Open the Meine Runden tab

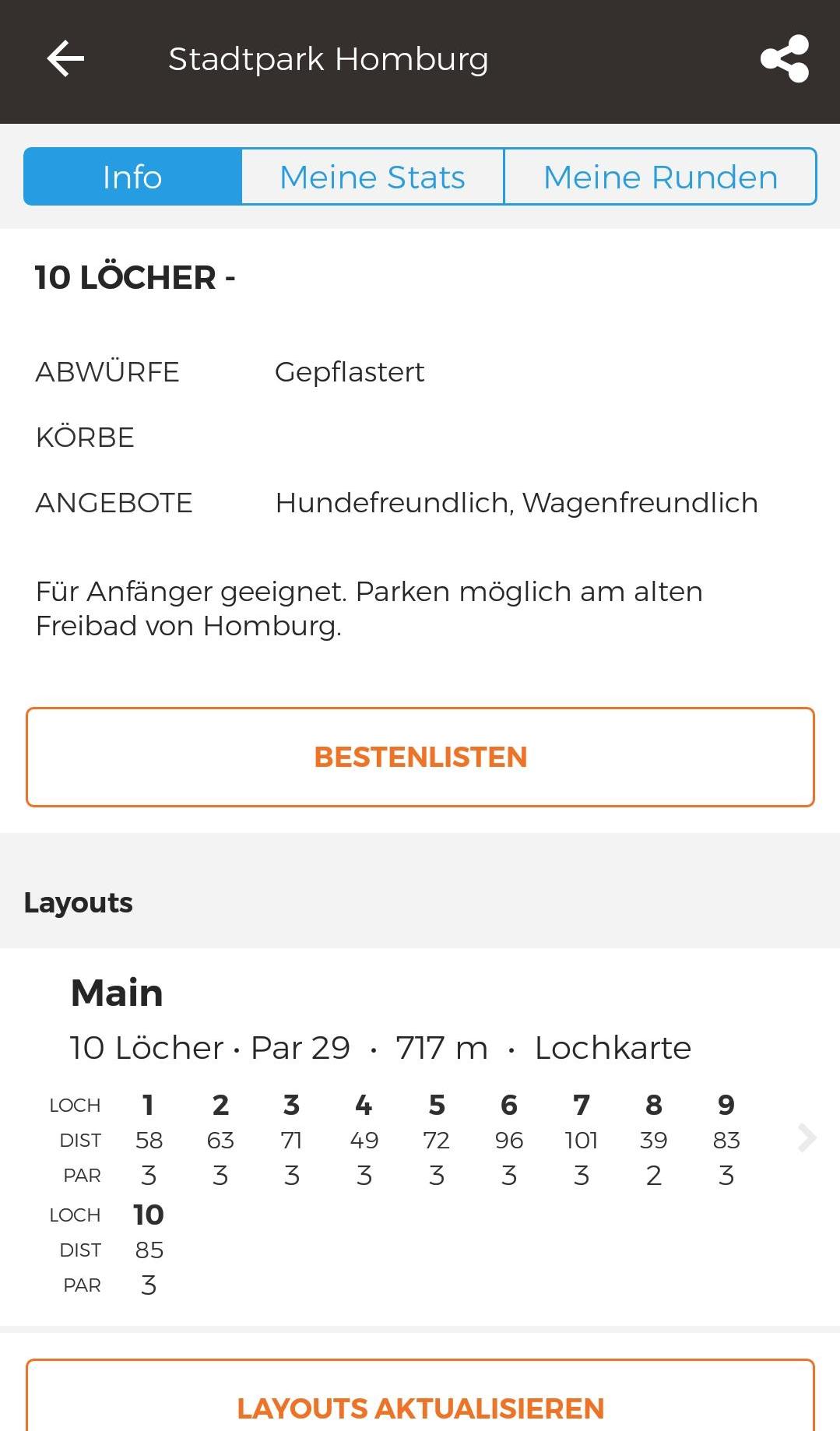(x=660, y=177)
